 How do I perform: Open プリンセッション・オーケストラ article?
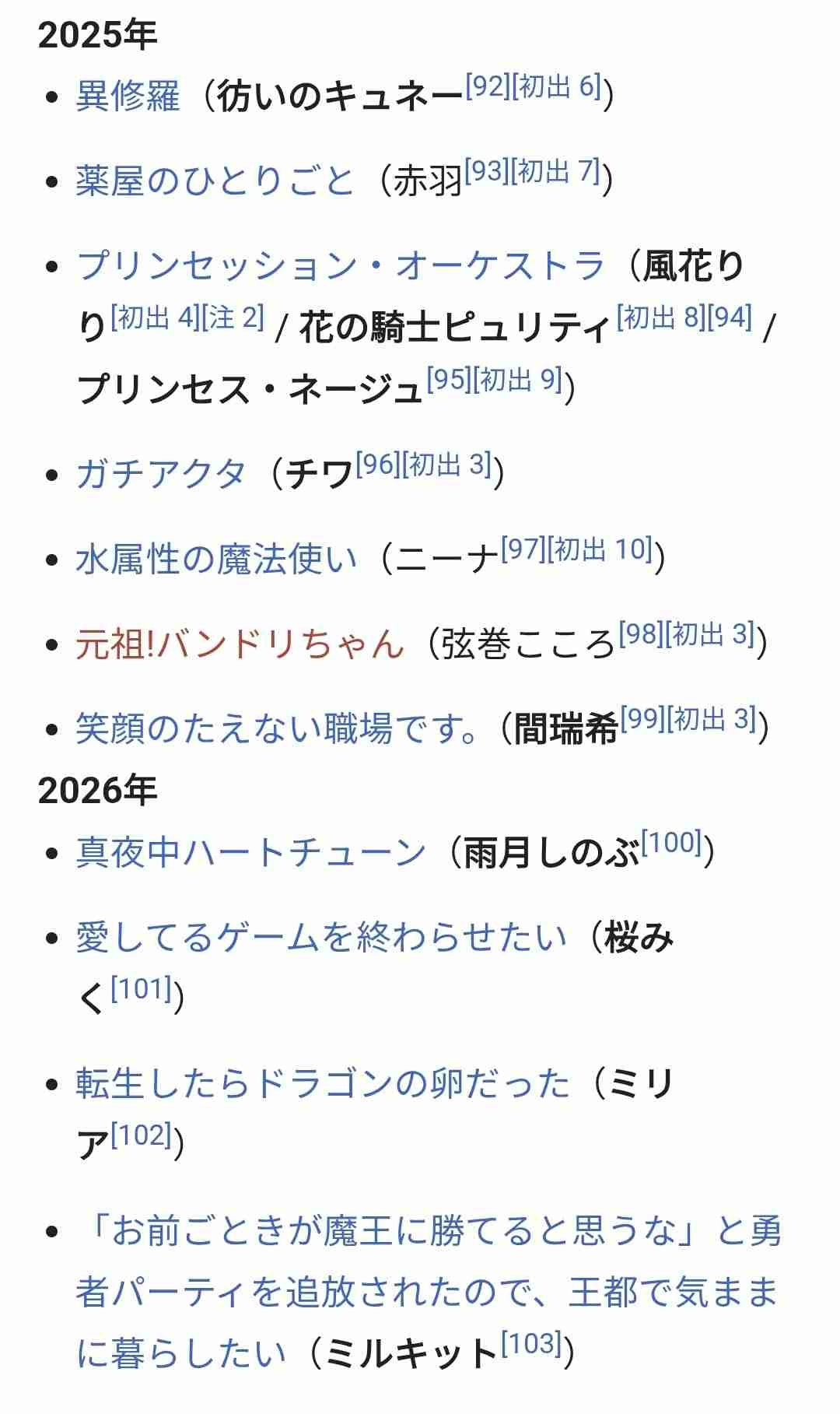click(340, 266)
